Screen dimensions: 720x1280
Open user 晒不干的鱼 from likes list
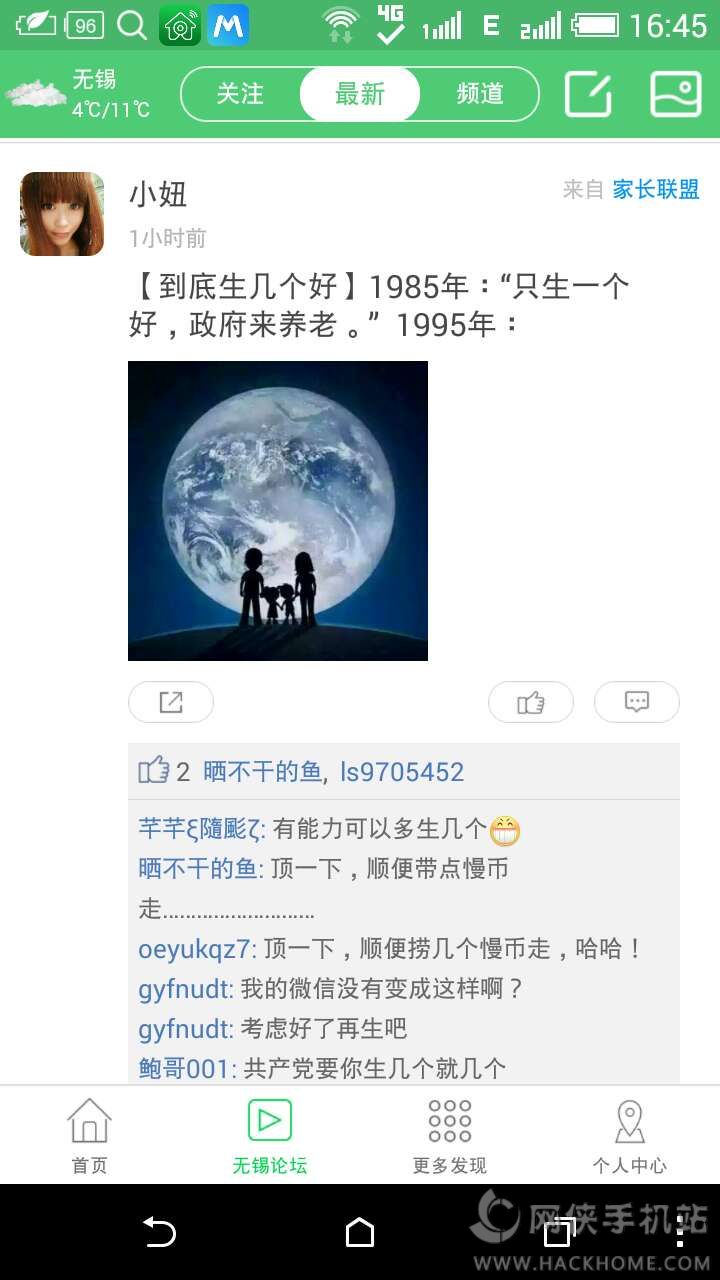(x=262, y=771)
